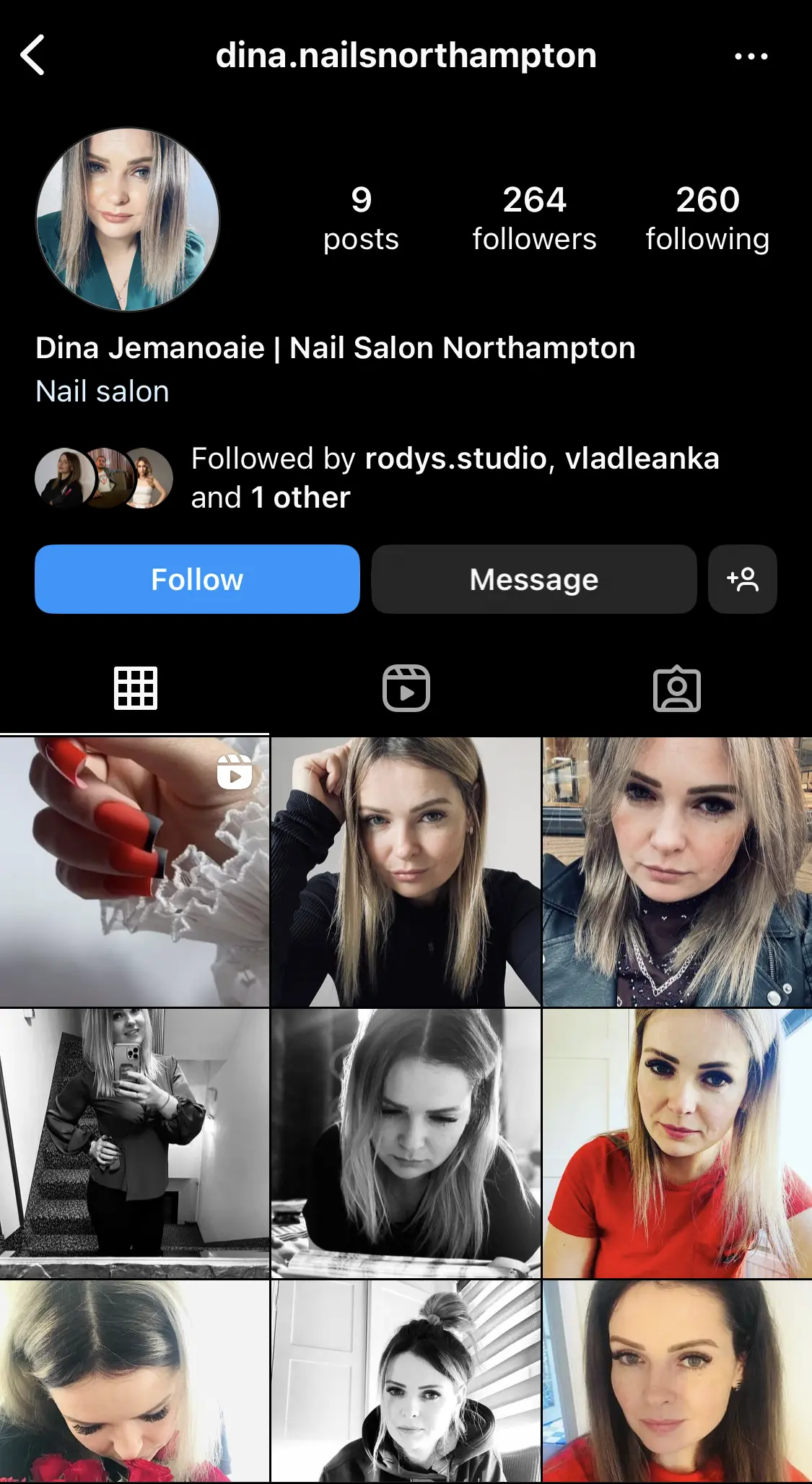Switch to the tagged photos tab

click(x=676, y=688)
